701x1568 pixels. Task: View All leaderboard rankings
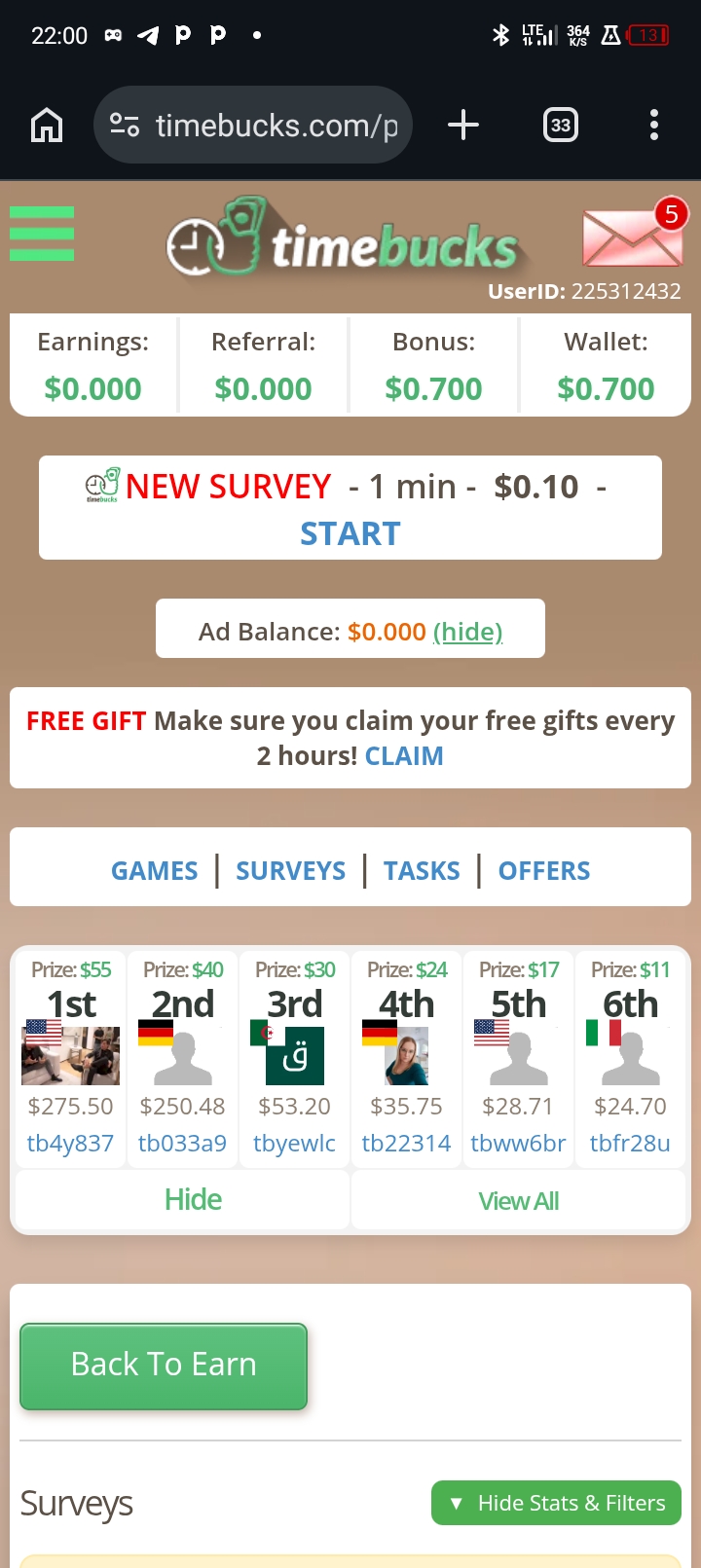518,1201
